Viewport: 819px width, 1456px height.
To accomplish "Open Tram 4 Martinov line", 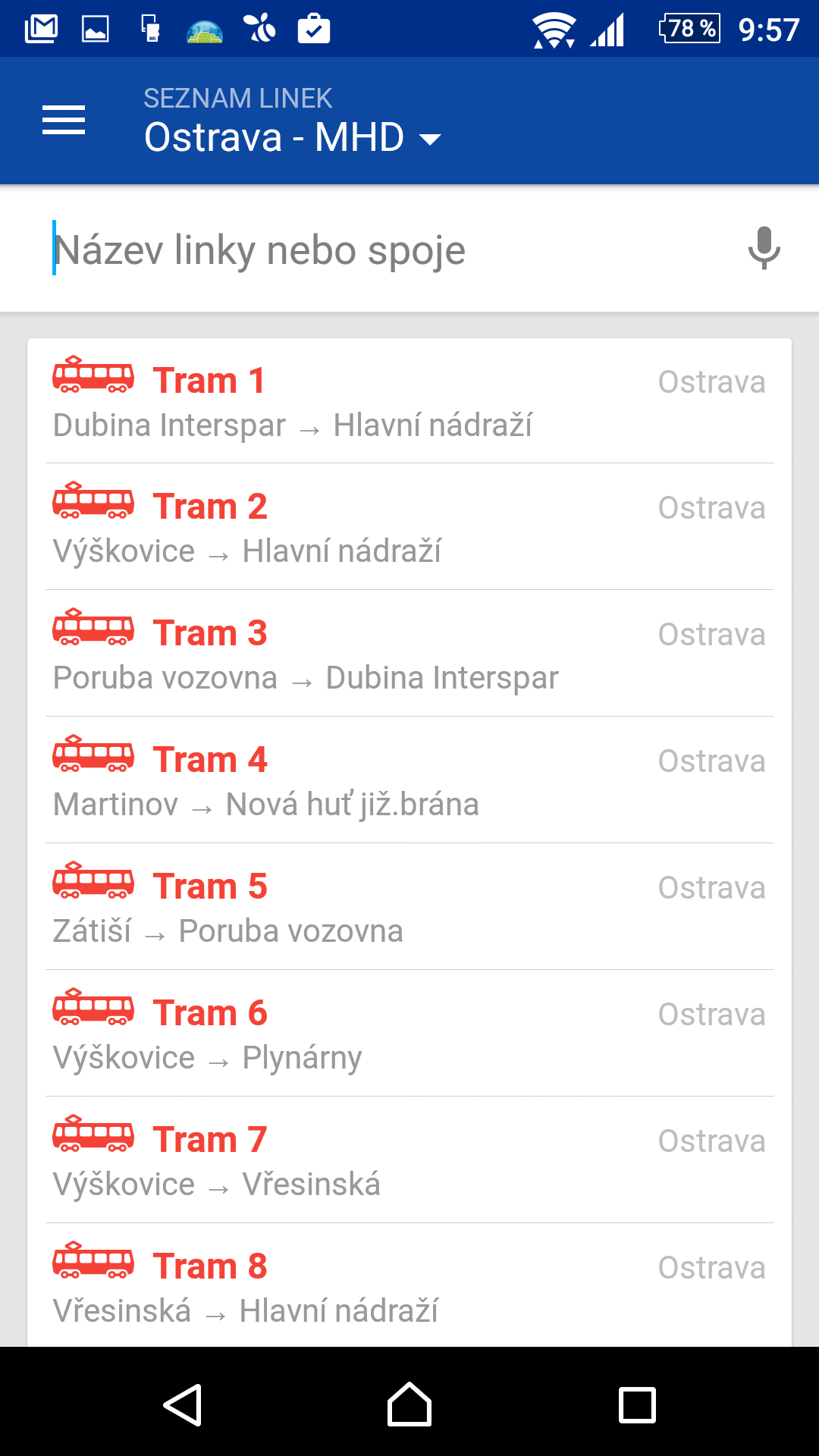I will pos(409,780).
